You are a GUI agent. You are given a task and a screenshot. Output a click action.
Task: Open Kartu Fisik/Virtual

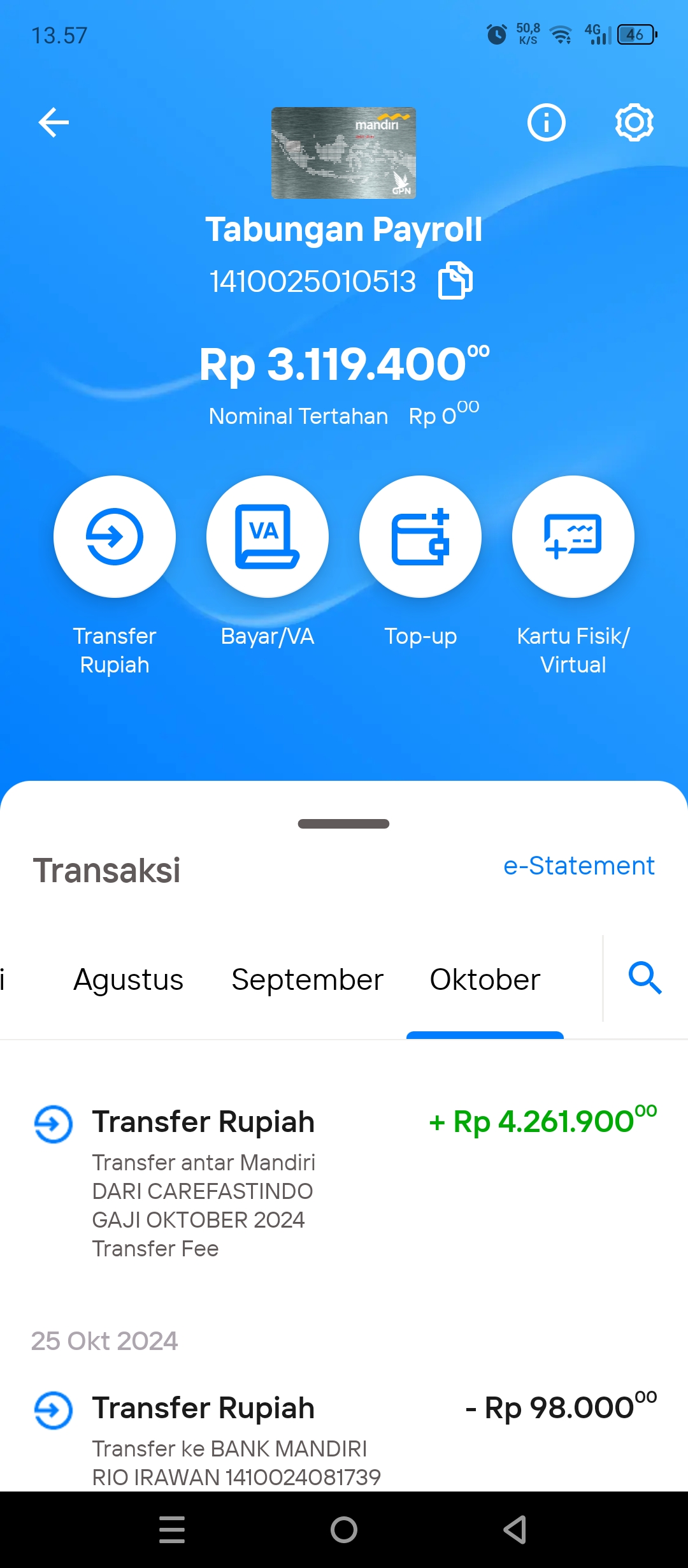click(x=573, y=537)
